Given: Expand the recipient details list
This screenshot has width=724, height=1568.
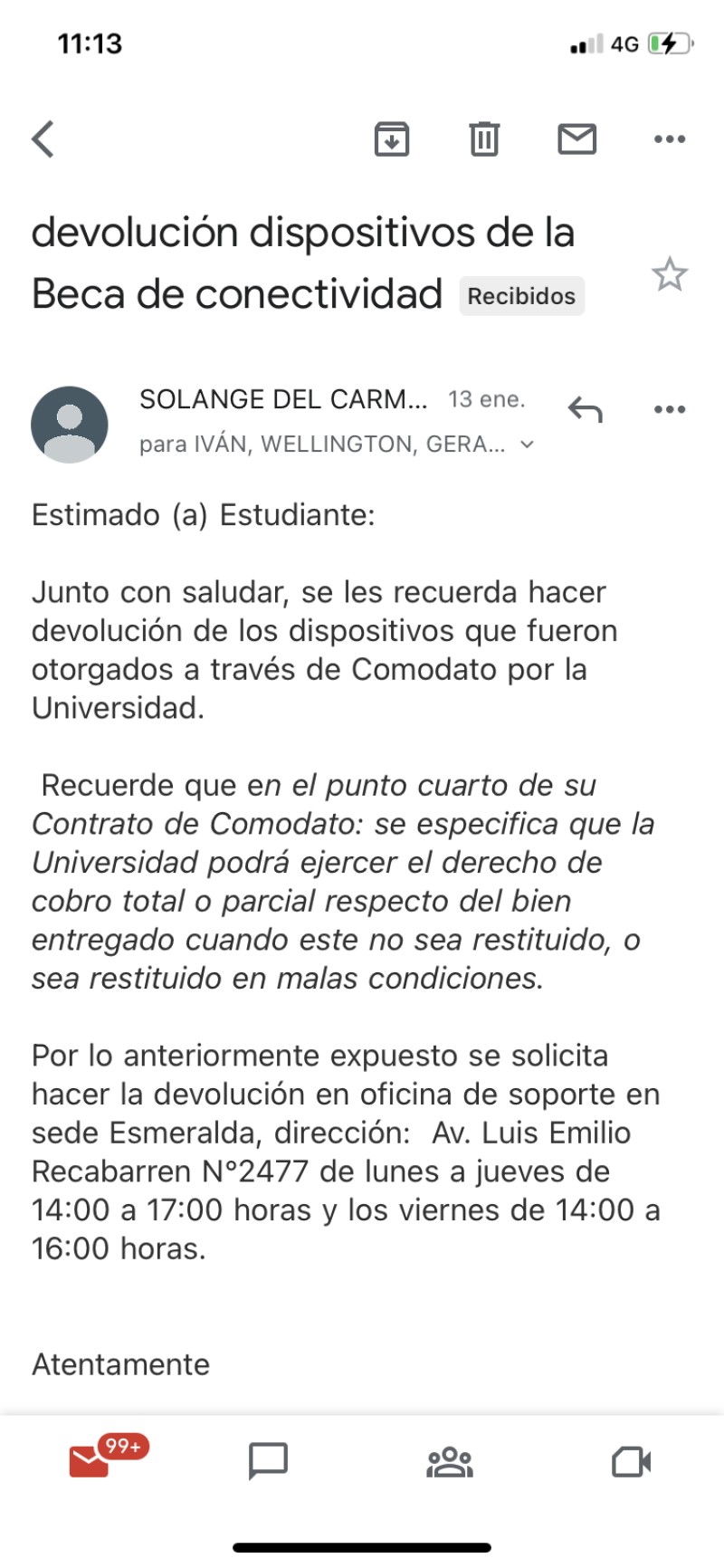Looking at the screenshot, I should pyautogui.click(x=528, y=445).
